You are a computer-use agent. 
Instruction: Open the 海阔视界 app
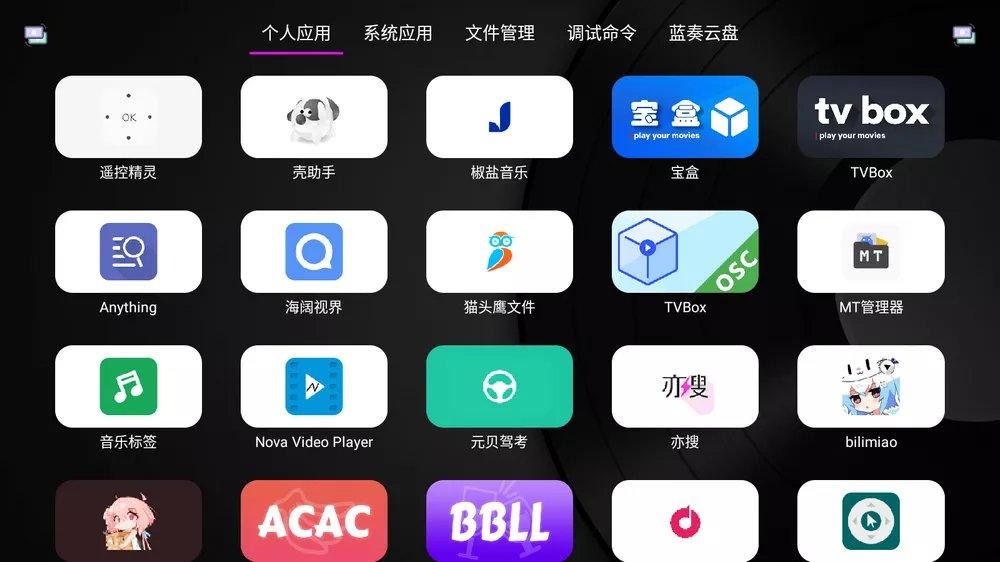[314, 252]
